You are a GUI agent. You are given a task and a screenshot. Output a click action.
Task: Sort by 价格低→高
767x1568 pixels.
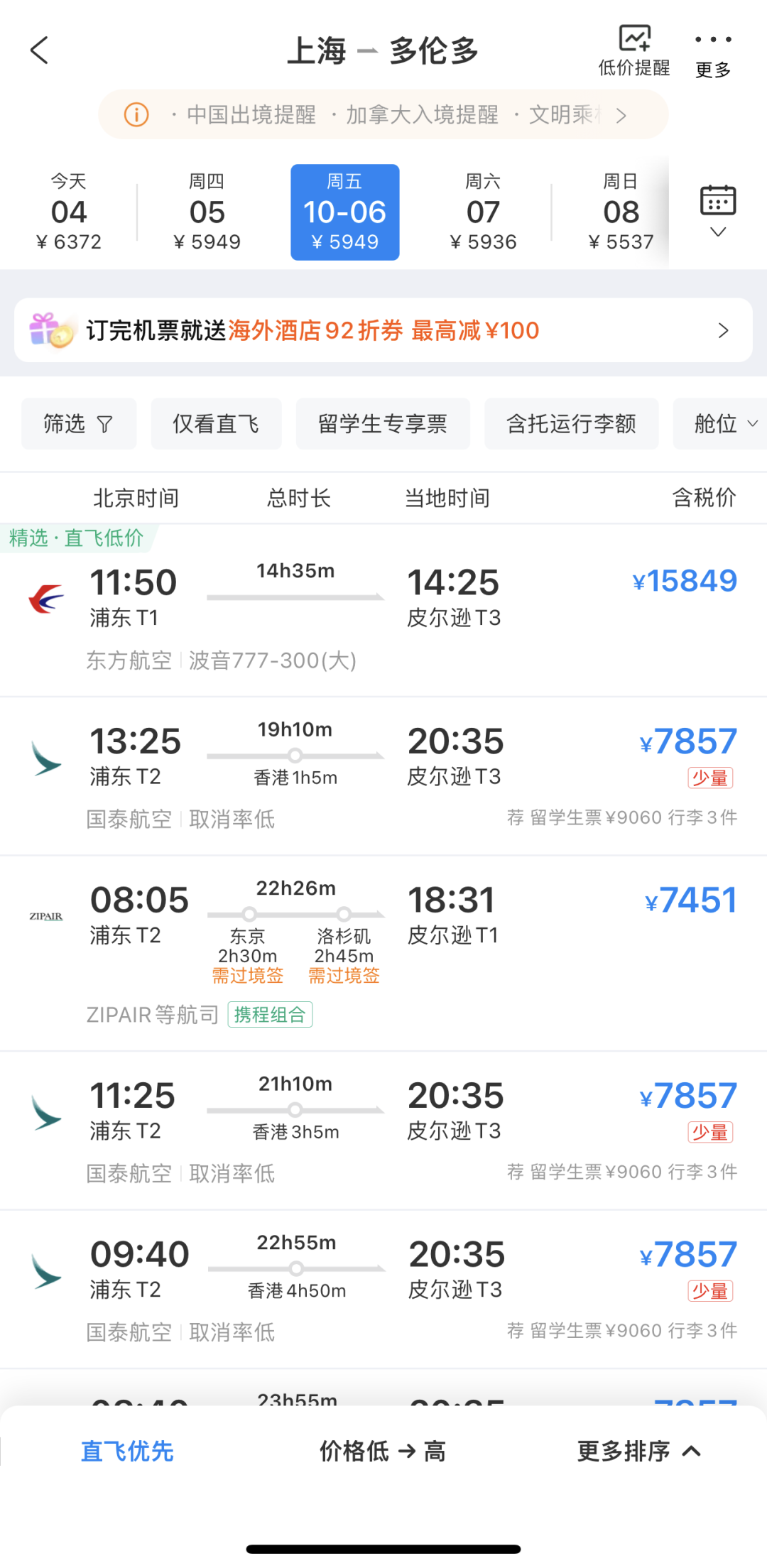(383, 1451)
